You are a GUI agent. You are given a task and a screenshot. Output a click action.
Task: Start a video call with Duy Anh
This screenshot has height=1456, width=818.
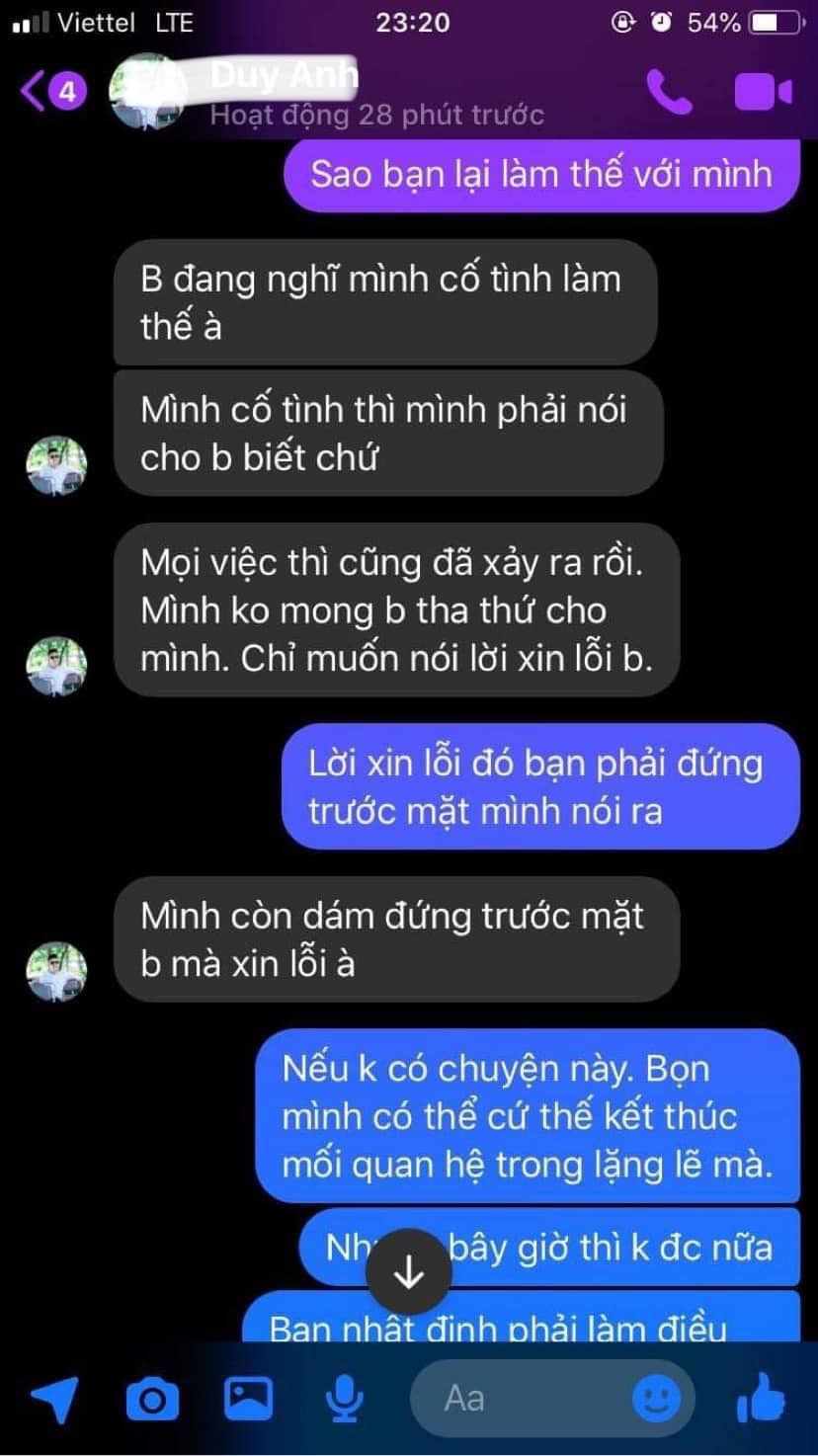(x=762, y=93)
